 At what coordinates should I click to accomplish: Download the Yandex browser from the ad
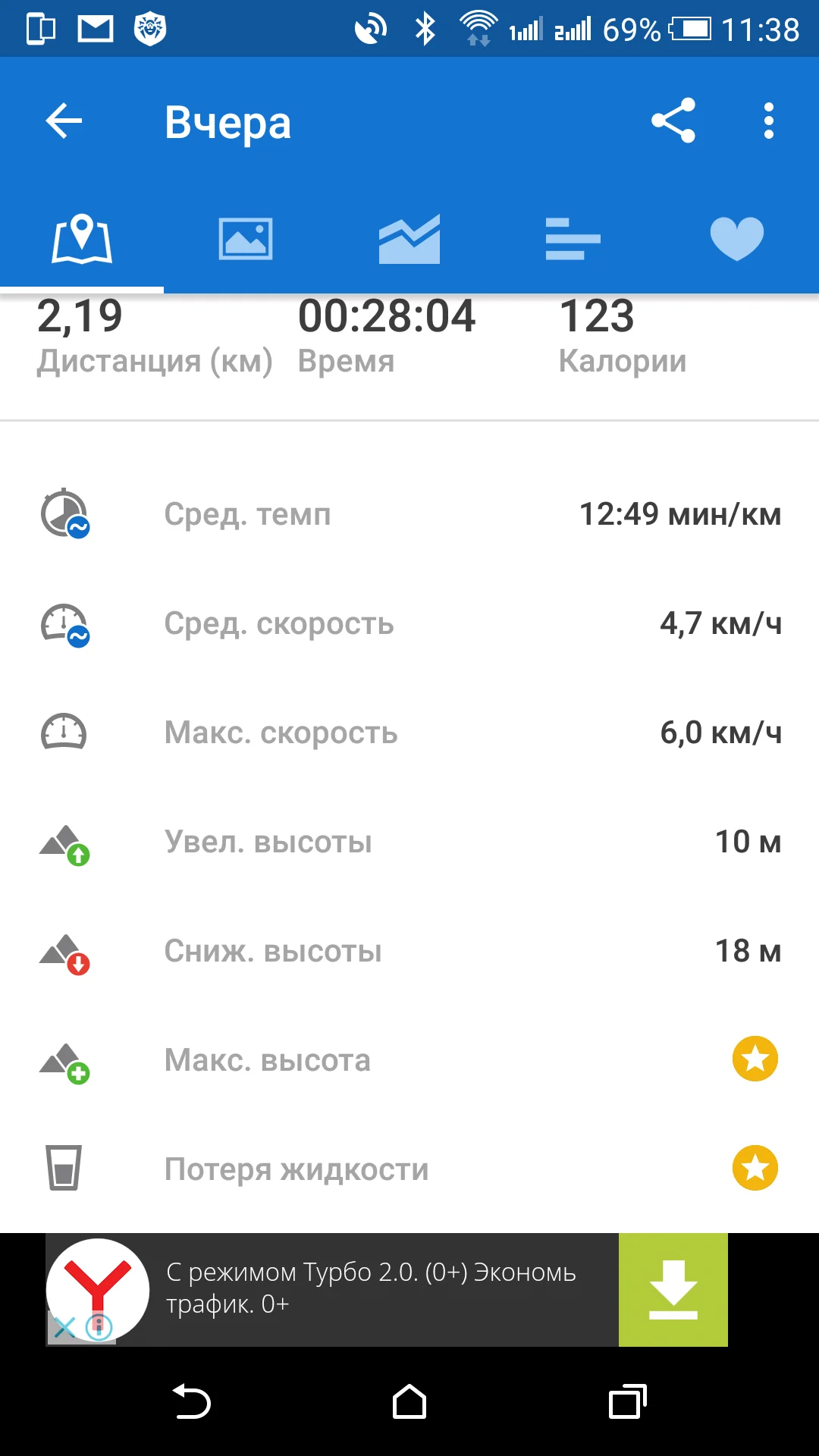coord(673,1290)
